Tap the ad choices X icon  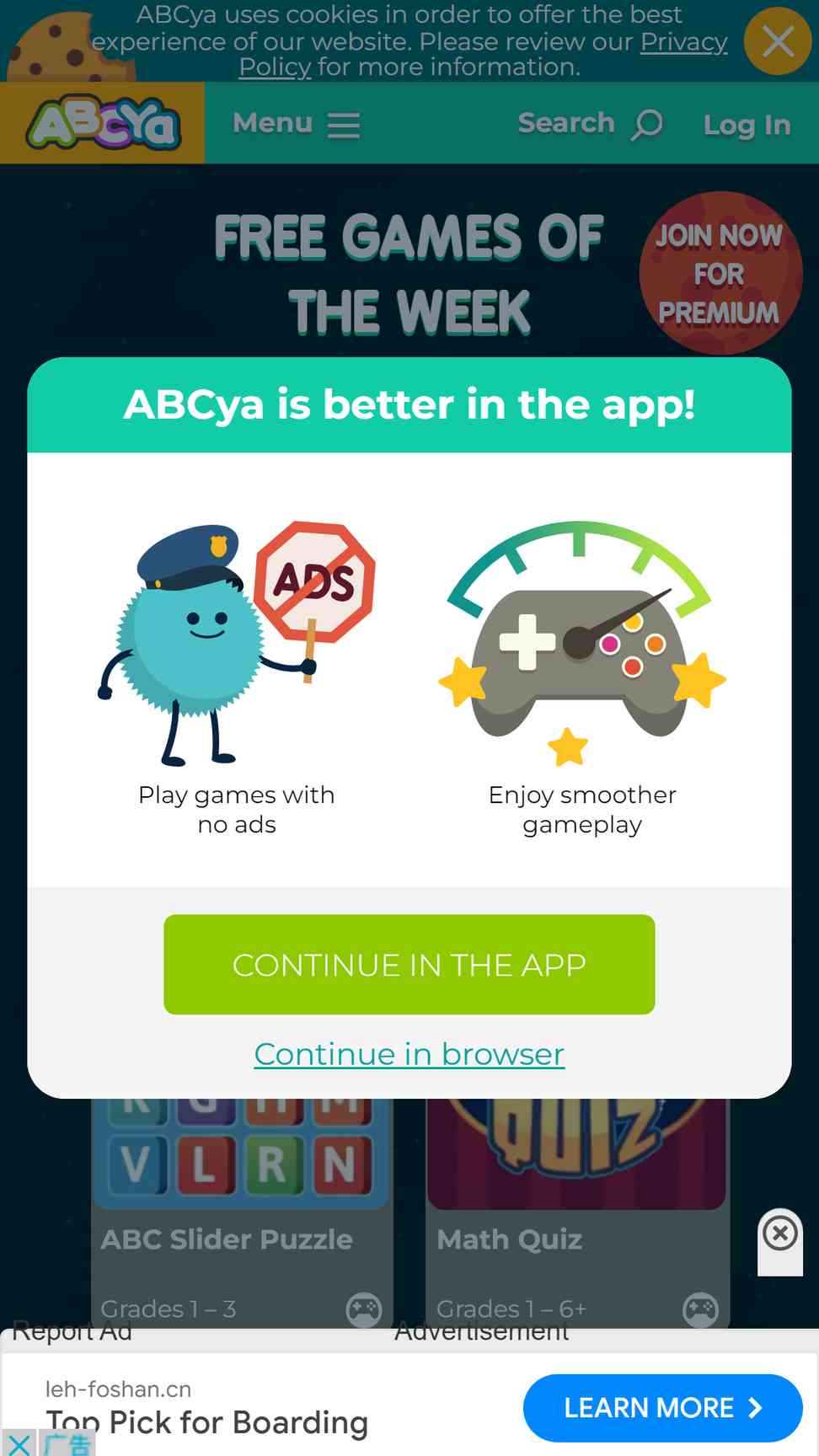(19, 1443)
